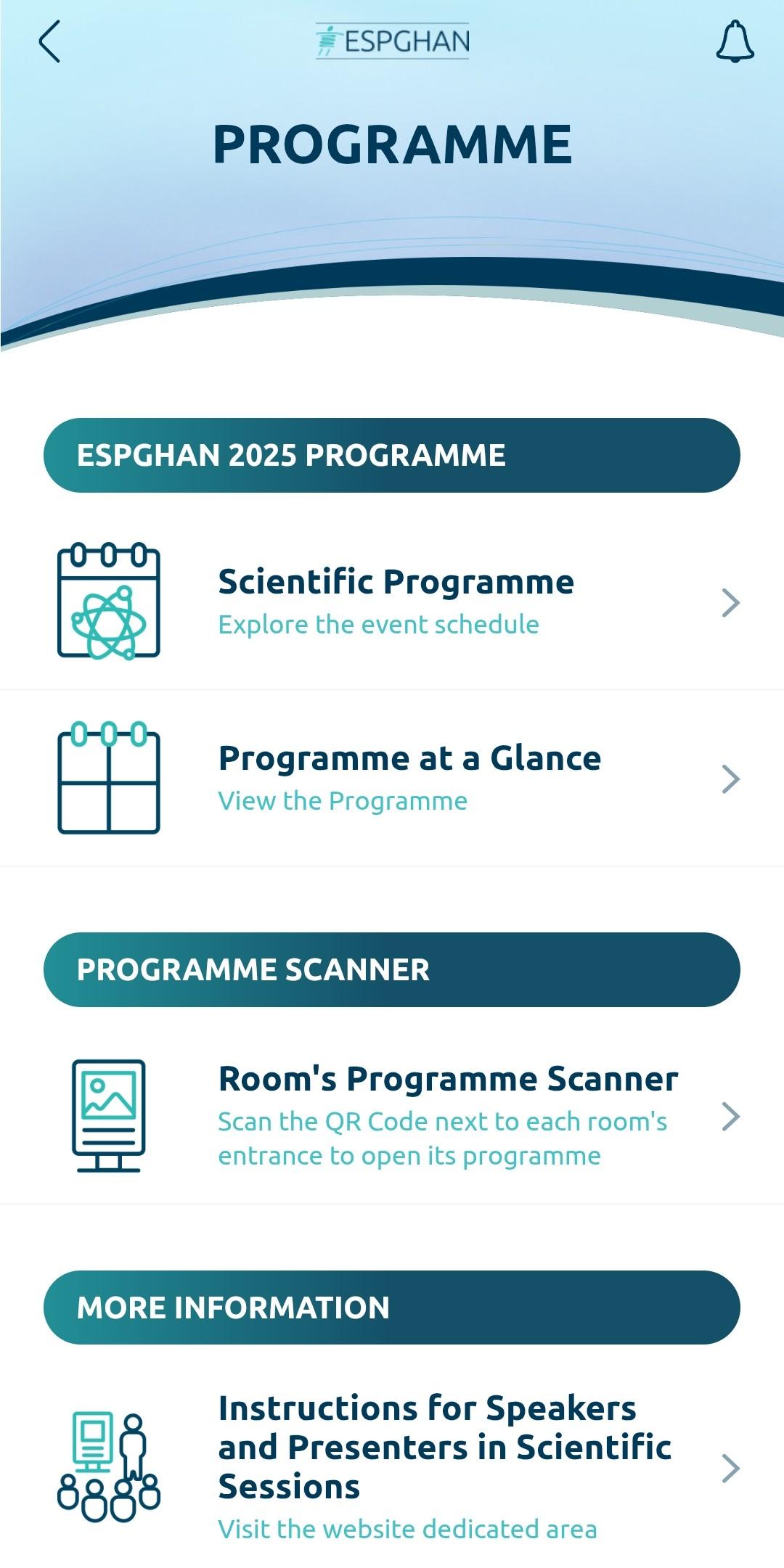The height and width of the screenshot is (1568, 784).
Task: Open Instructions for Speakers and Presenters
Action: tap(443, 1466)
